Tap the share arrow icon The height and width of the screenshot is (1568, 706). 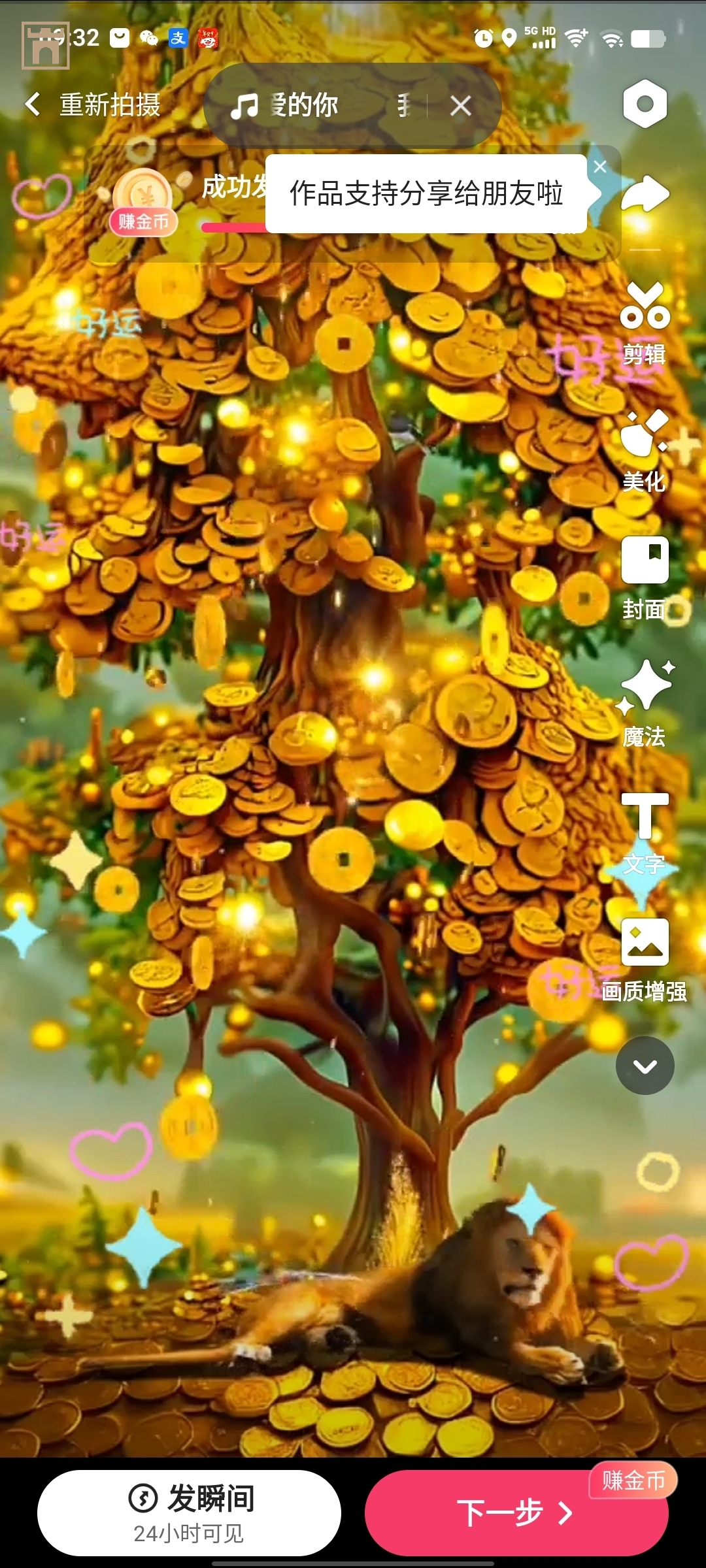click(645, 194)
